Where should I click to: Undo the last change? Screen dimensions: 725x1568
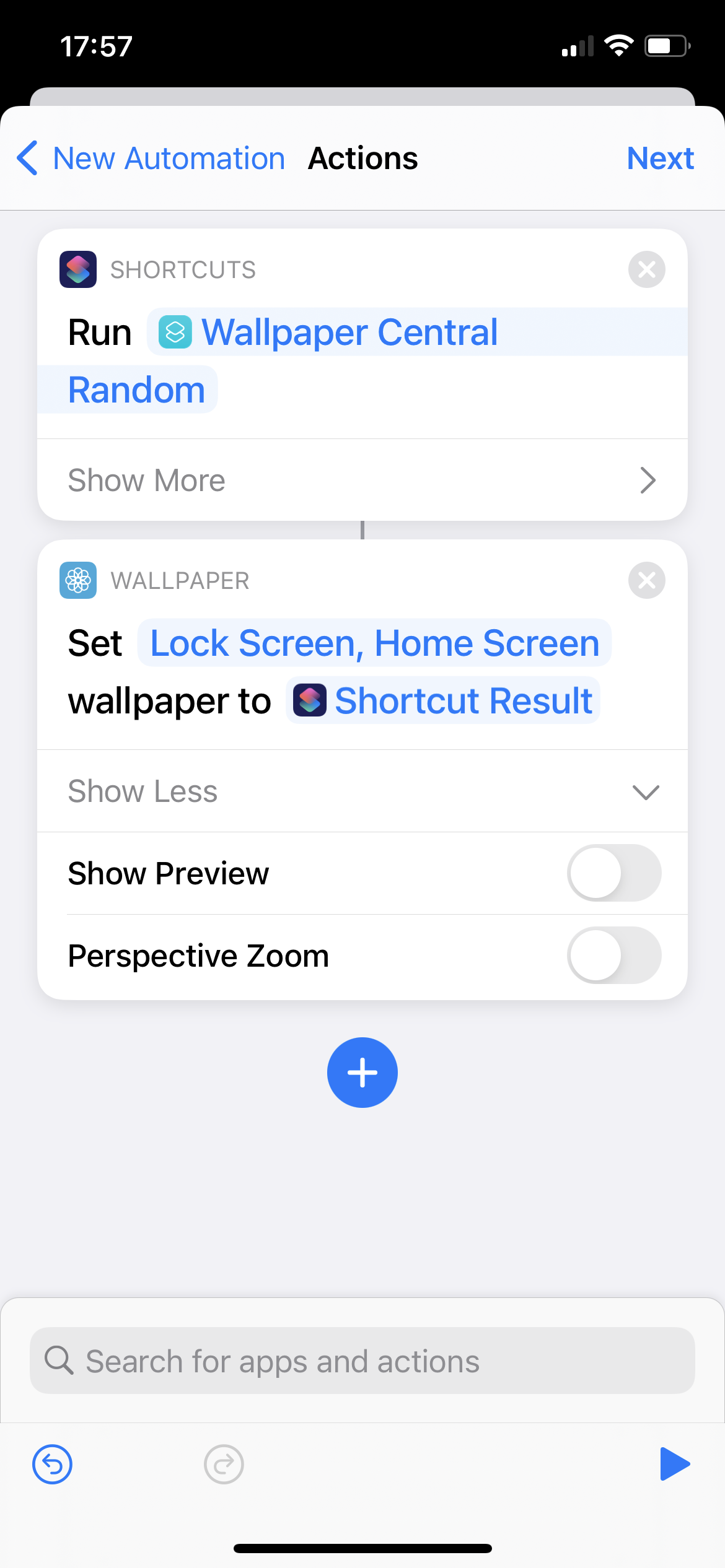[x=52, y=1465]
